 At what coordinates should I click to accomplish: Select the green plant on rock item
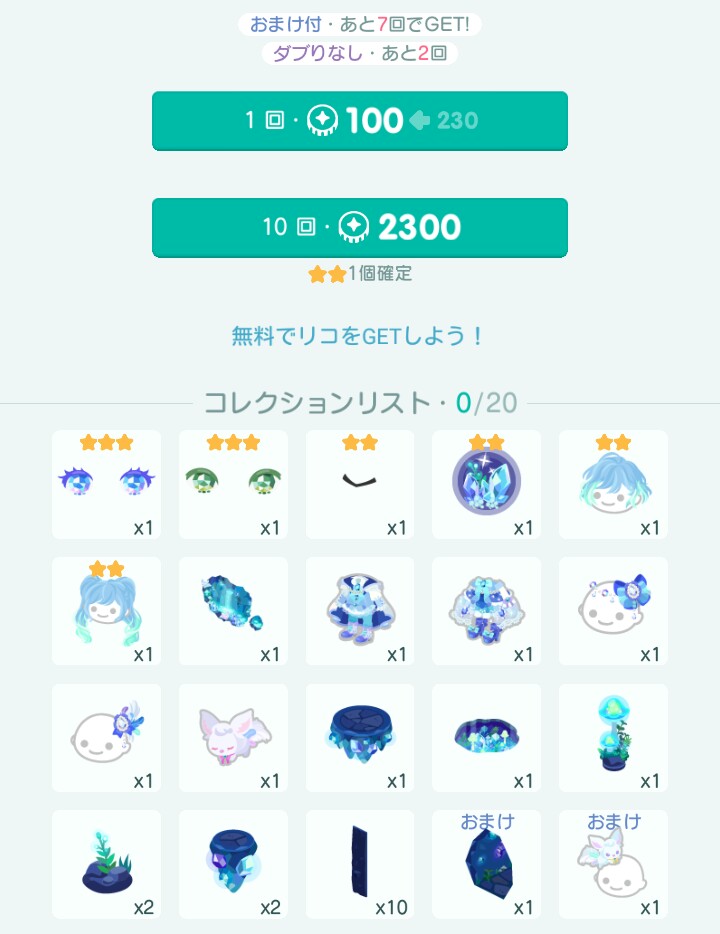coord(106,864)
